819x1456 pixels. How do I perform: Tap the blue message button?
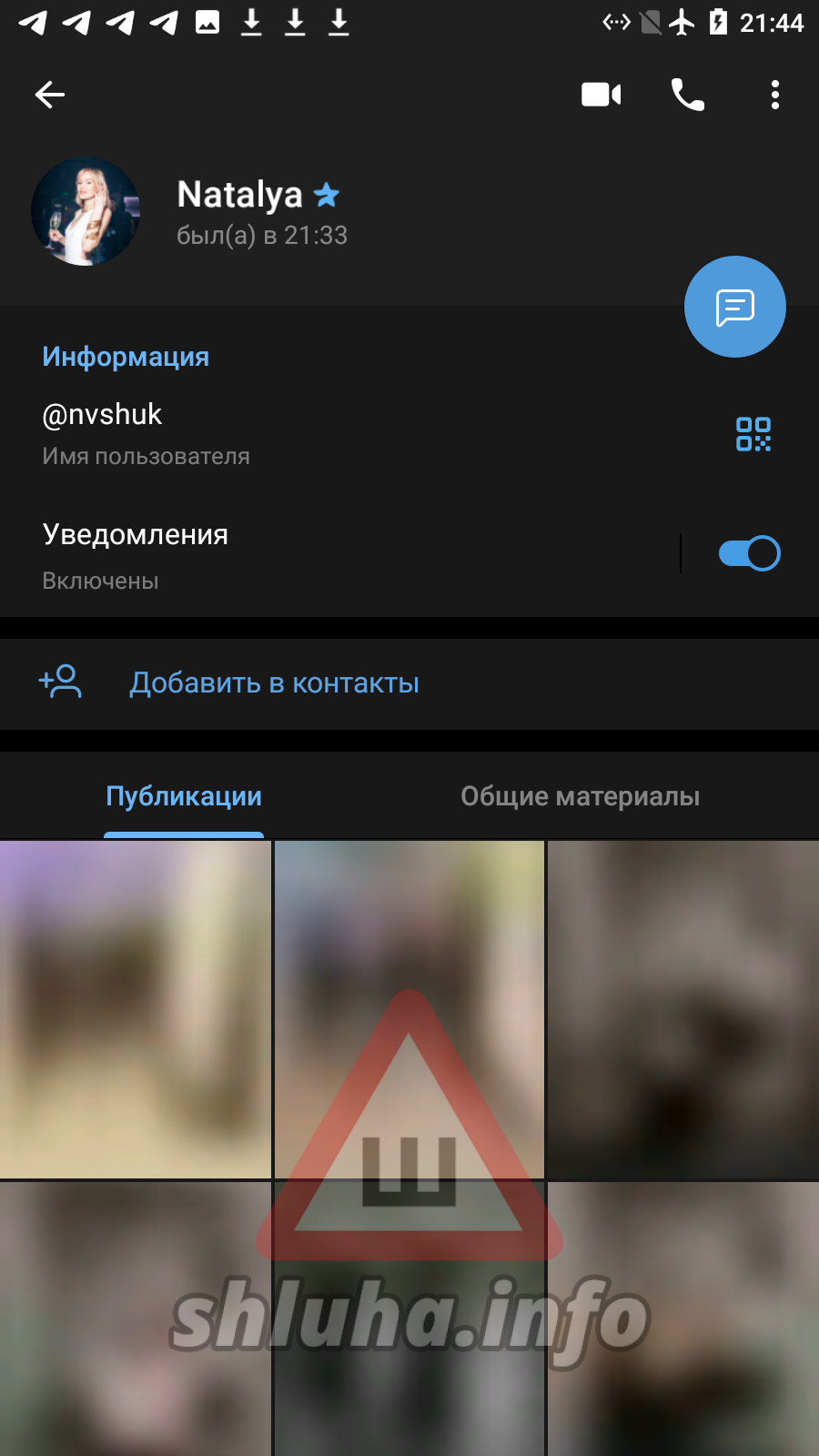click(734, 307)
